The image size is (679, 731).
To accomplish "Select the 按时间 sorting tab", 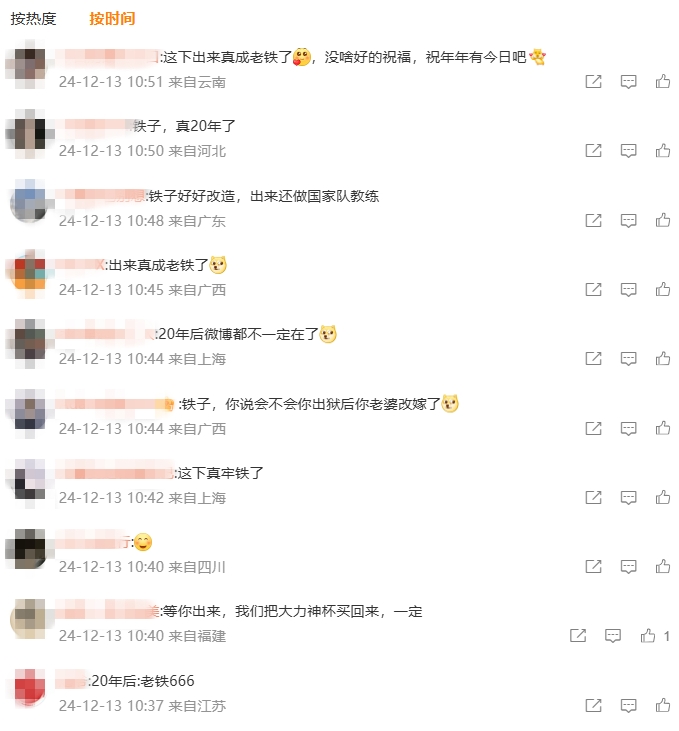I will [x=112, y=19].
